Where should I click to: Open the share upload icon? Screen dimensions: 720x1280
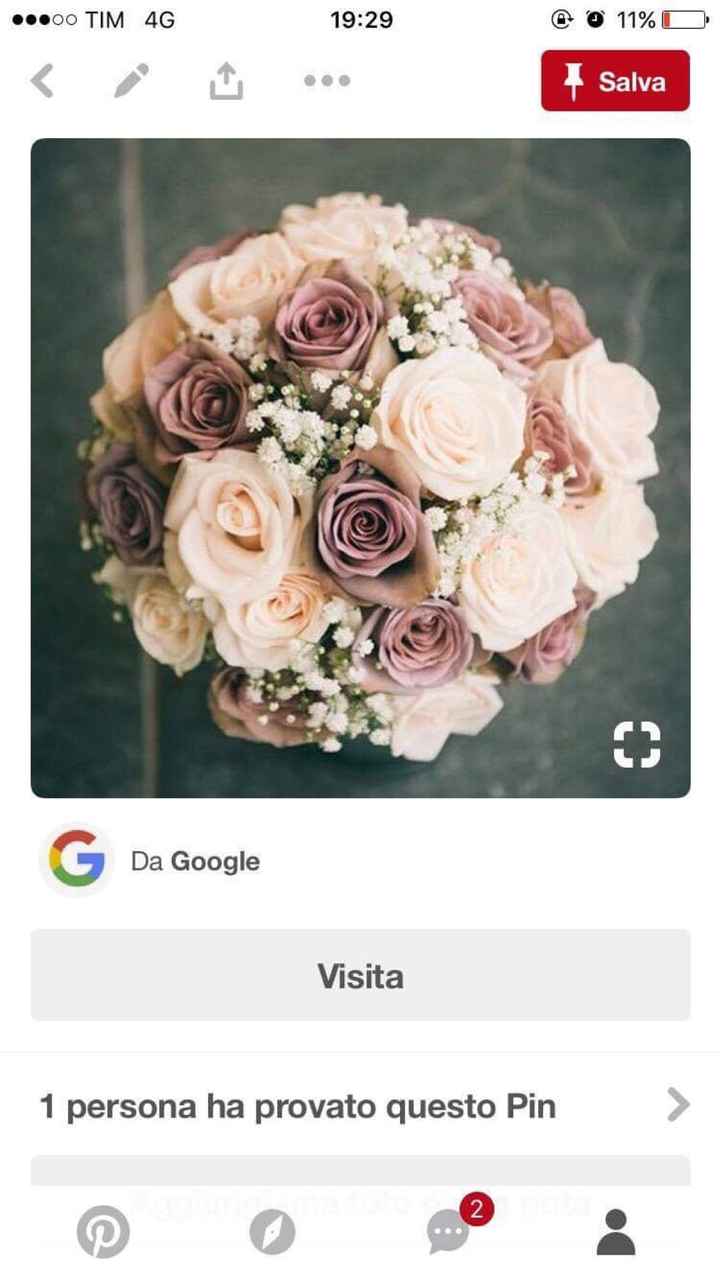226,81
